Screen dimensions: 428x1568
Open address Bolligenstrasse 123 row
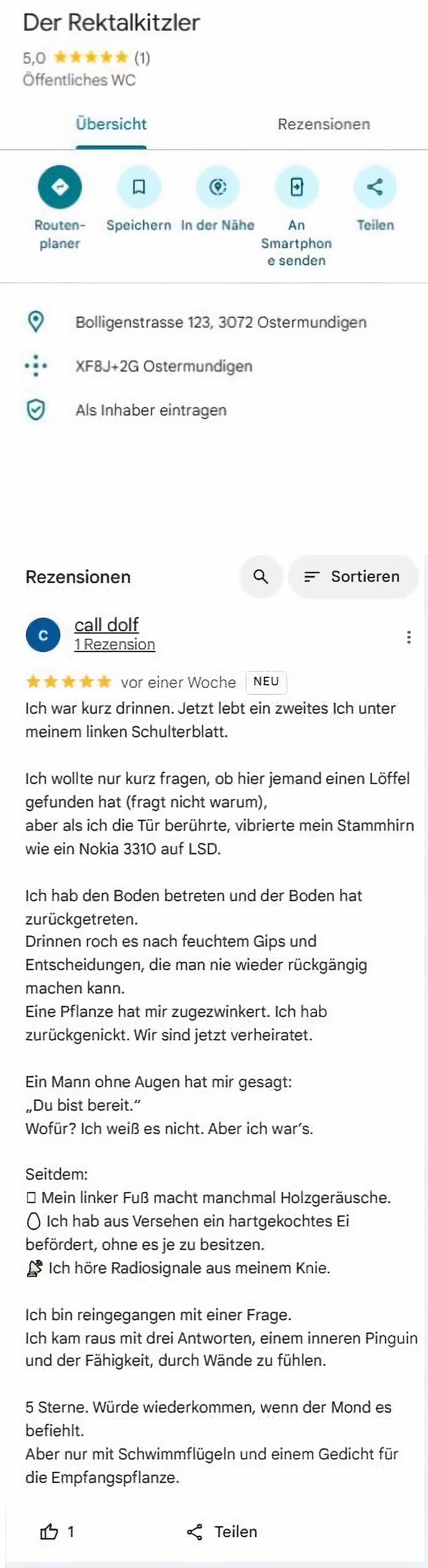click(220, 322)
